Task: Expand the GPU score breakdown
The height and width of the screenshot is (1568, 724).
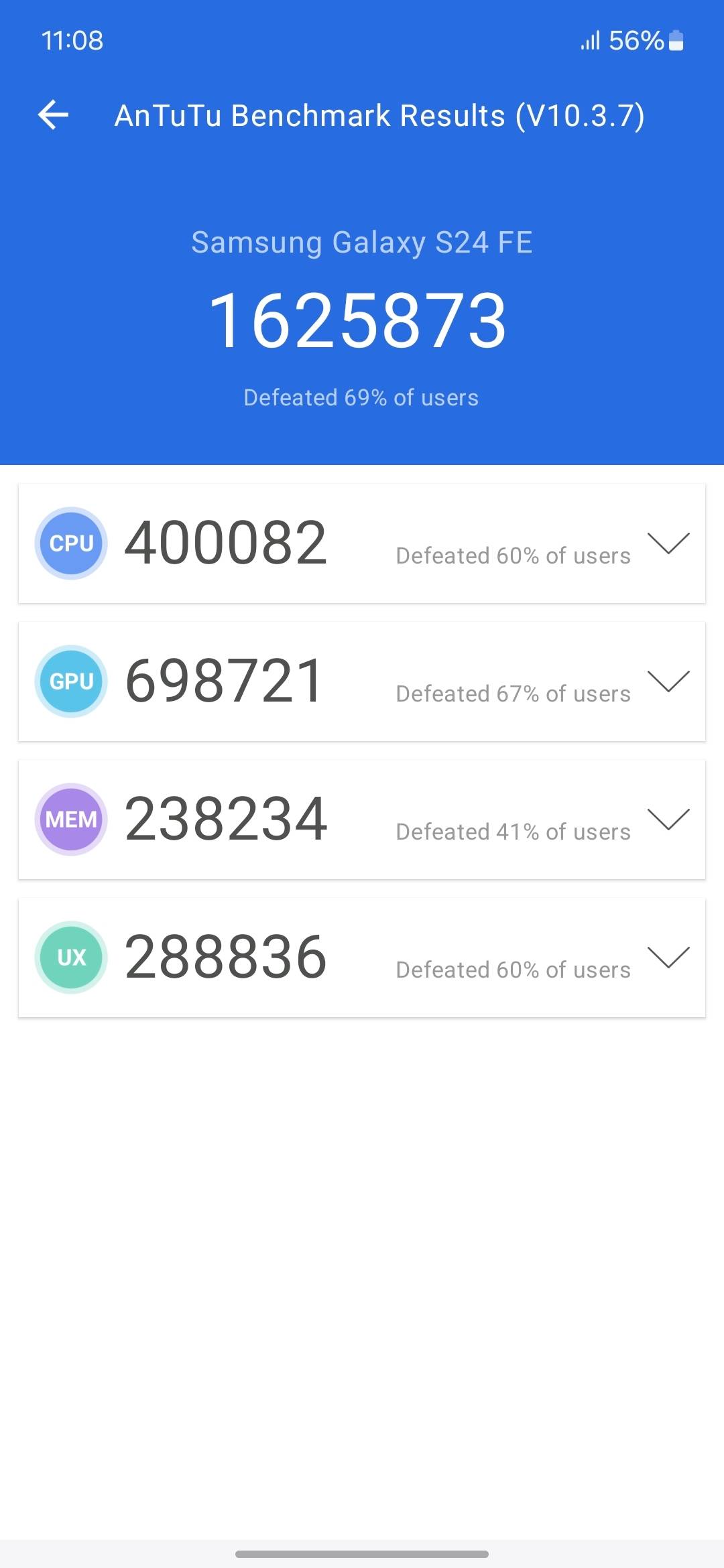Action: point(670,681)
